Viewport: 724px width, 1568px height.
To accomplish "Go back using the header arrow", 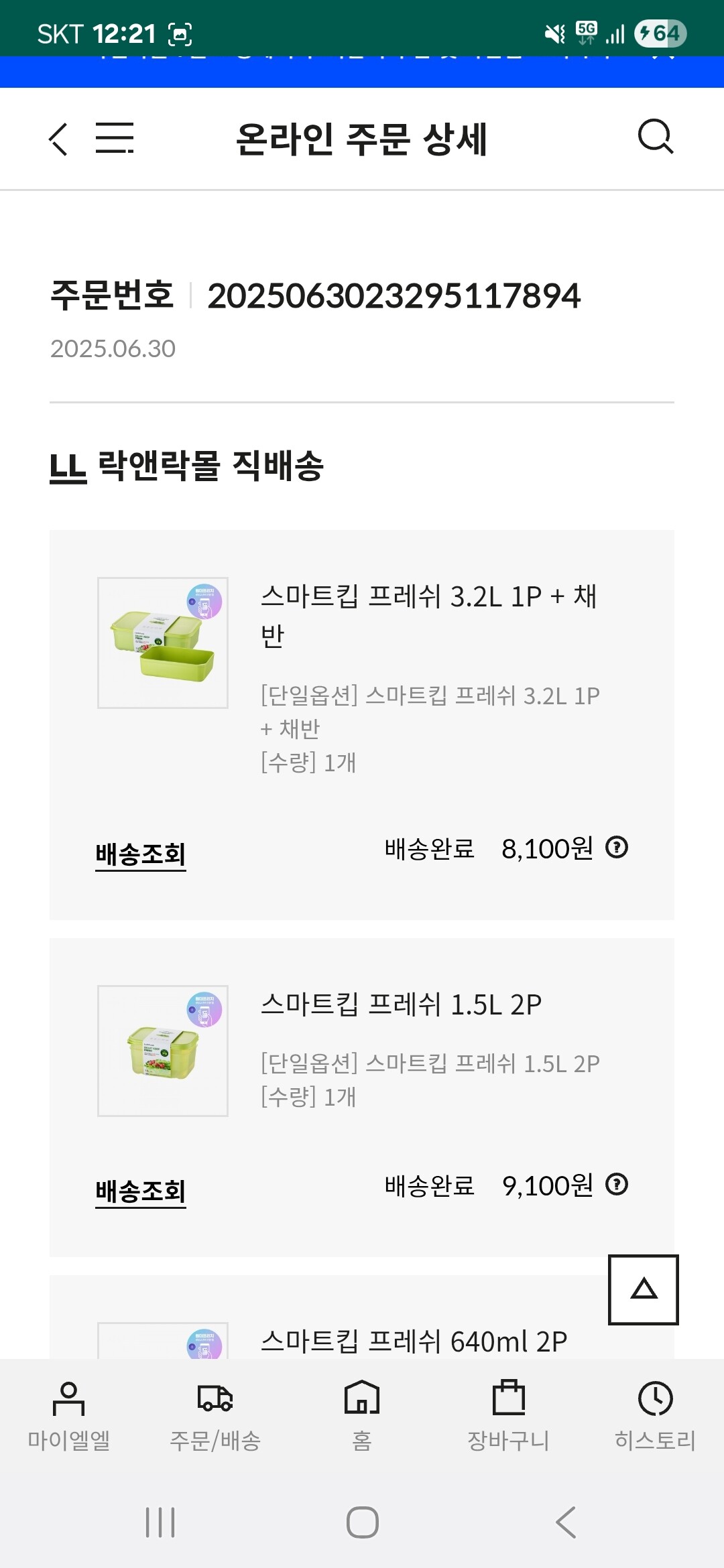I will (x=59, y=139).
